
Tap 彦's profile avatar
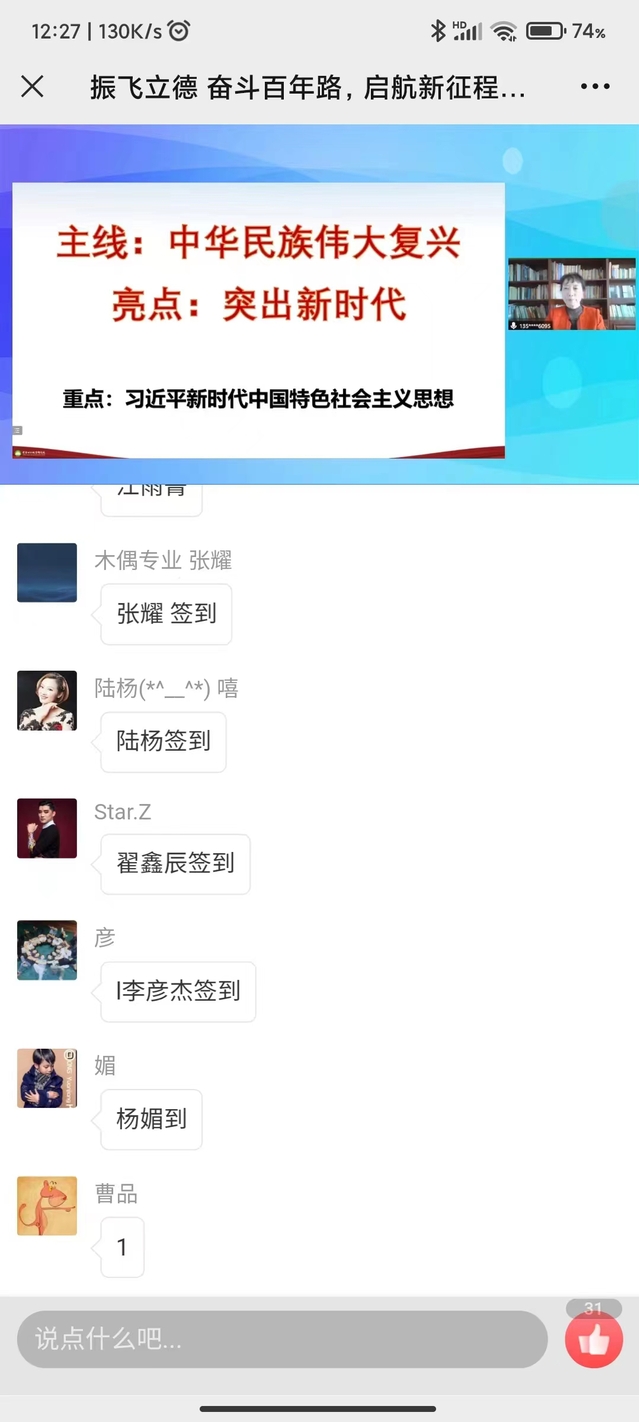(47, 951)
